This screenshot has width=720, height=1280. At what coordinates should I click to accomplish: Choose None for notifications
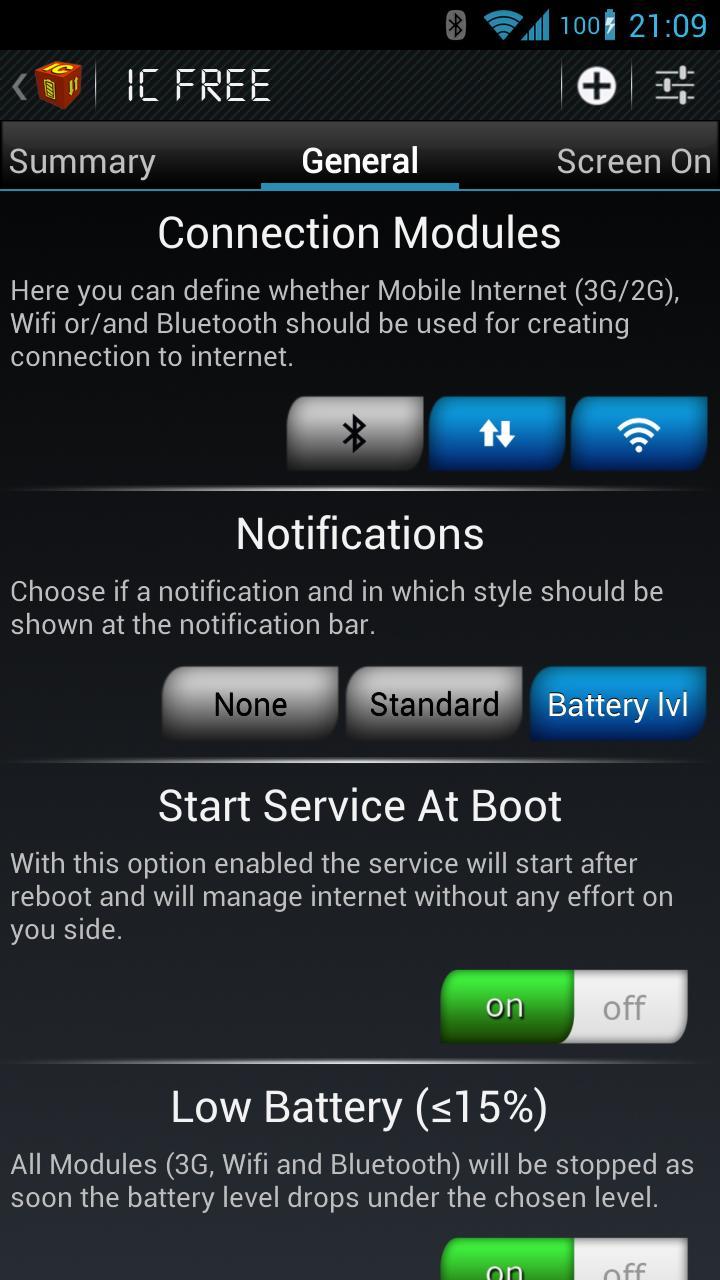250,704
